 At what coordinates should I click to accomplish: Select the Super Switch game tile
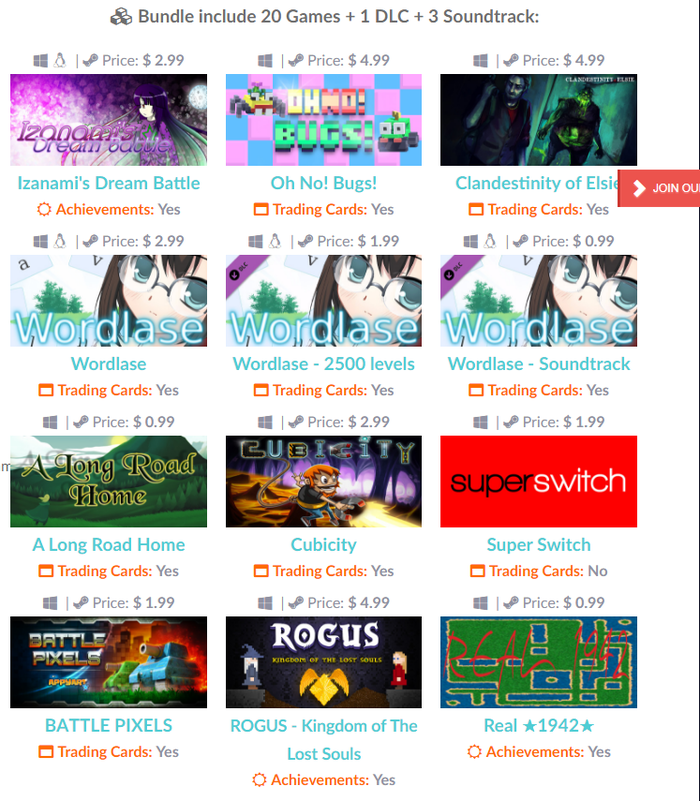tap(538, 481)
